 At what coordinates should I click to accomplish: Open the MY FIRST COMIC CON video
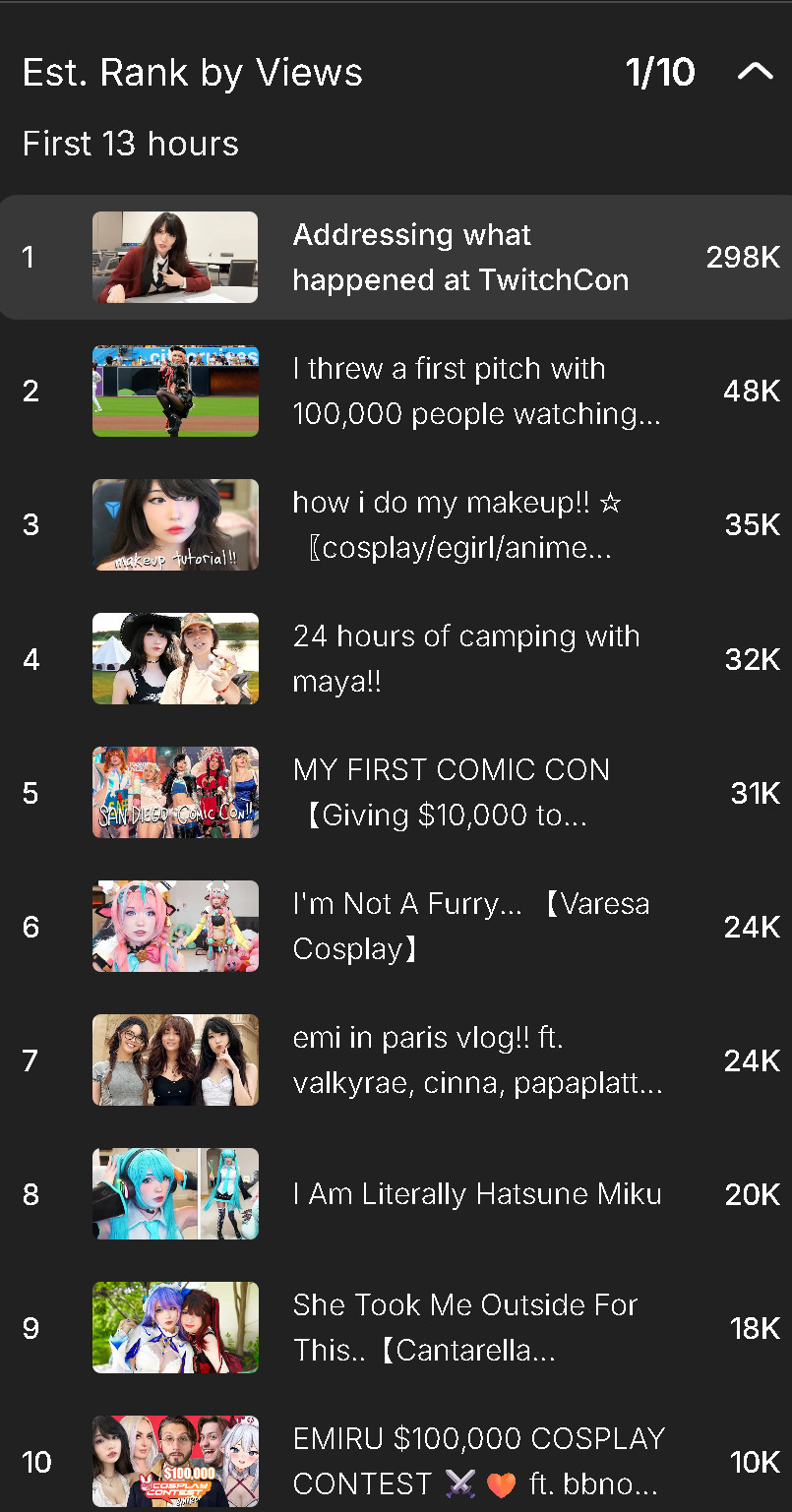pos(452,793)
